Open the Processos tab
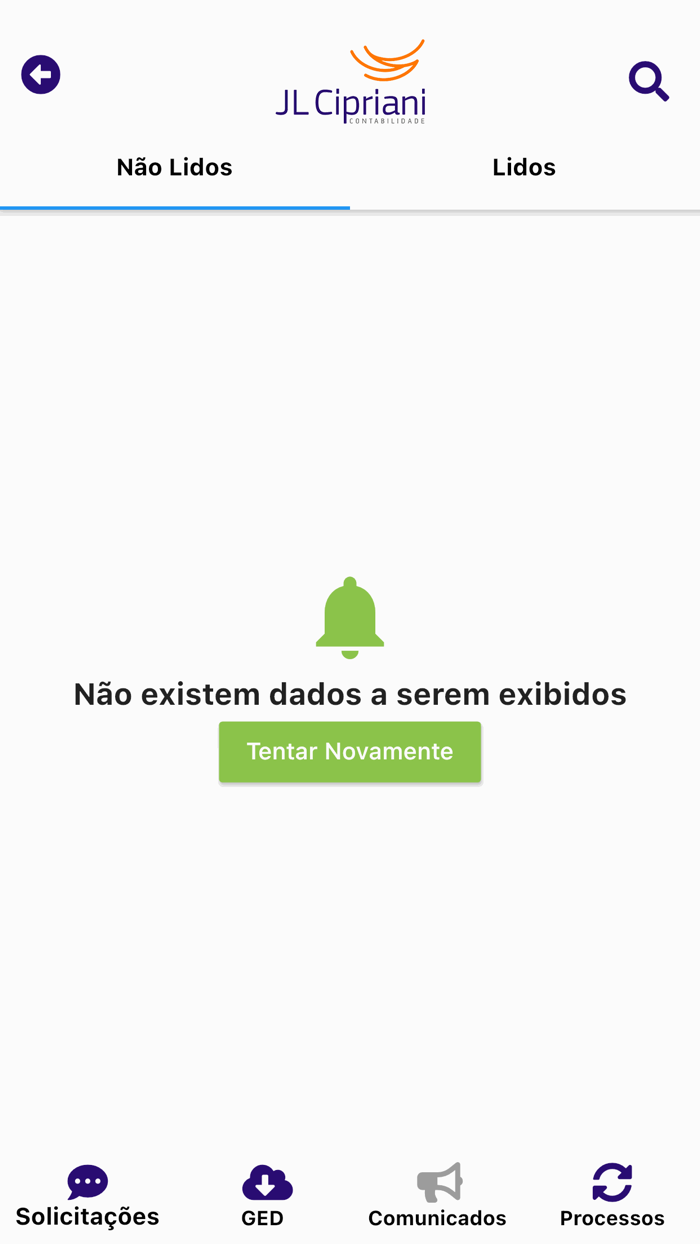This screenshot has width=700, height=1244. 612,1196
